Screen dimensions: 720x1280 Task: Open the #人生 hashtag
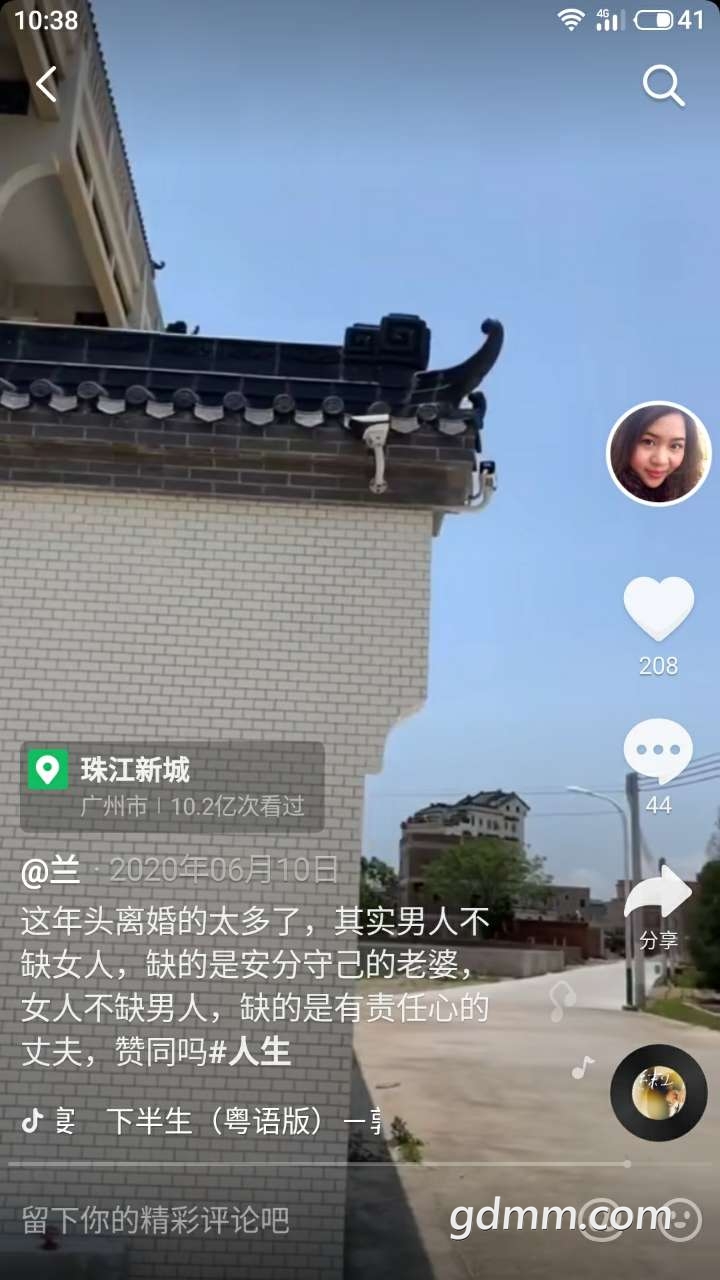pyautogui.click(x=250, y=1052)
